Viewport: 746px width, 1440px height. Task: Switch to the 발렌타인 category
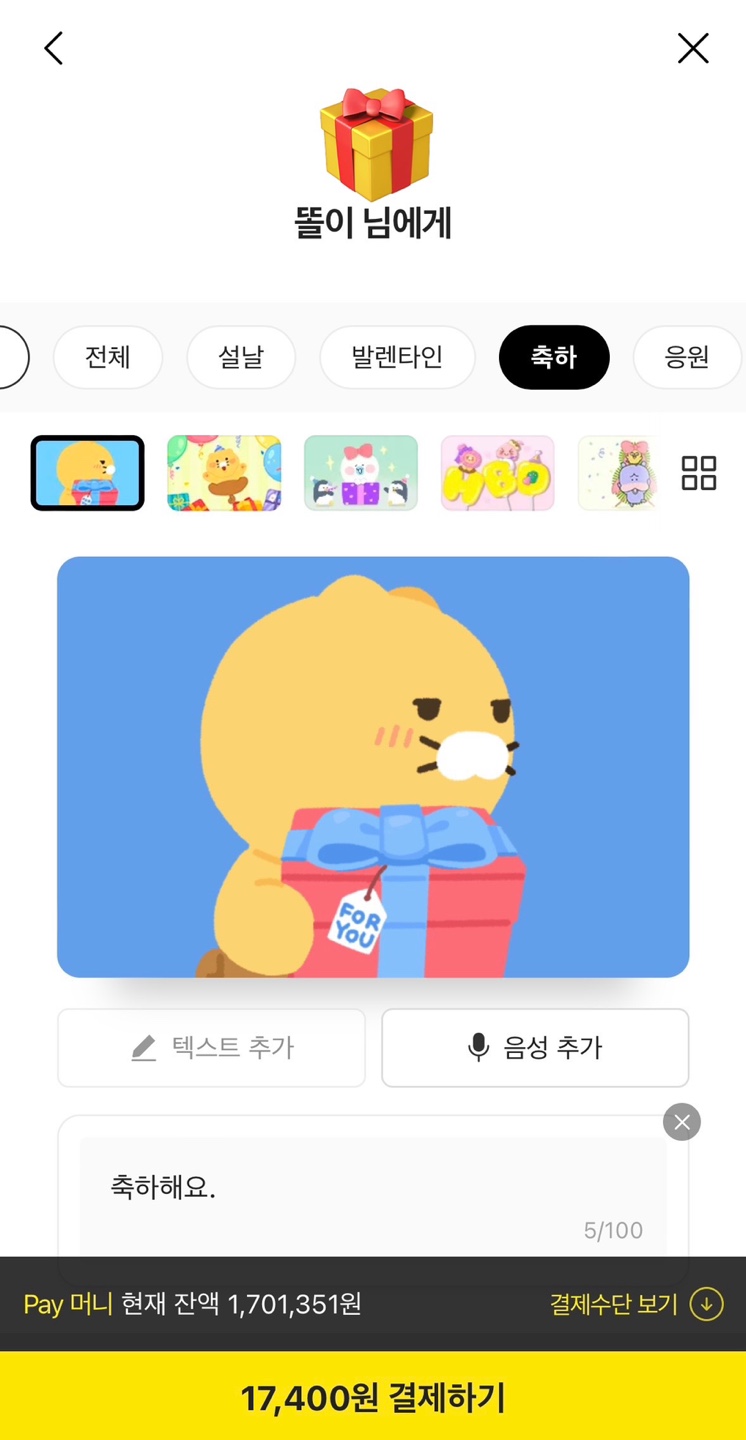(x=397, y=357)
